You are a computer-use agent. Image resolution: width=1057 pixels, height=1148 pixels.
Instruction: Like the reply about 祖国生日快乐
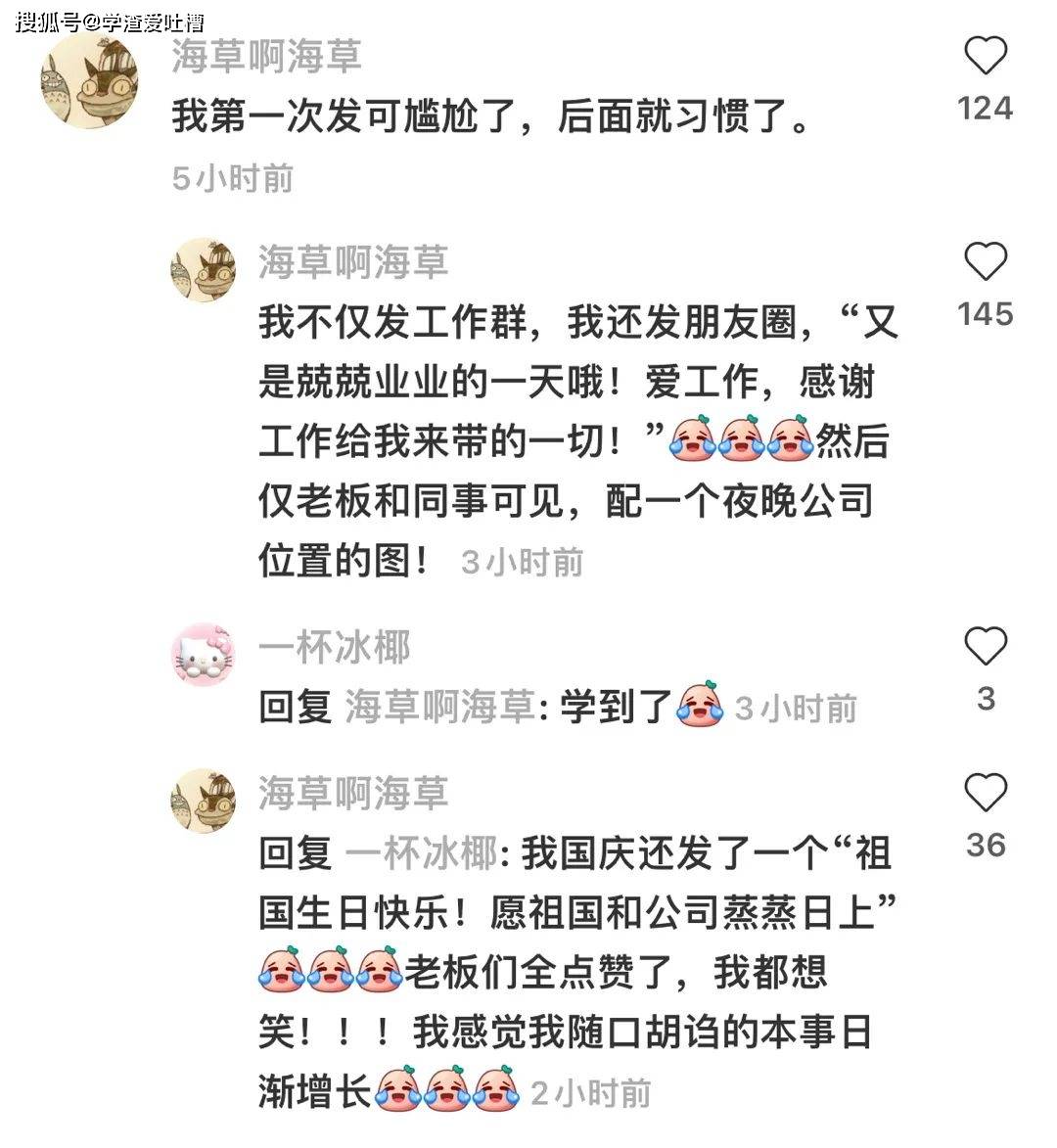point(986,793)
